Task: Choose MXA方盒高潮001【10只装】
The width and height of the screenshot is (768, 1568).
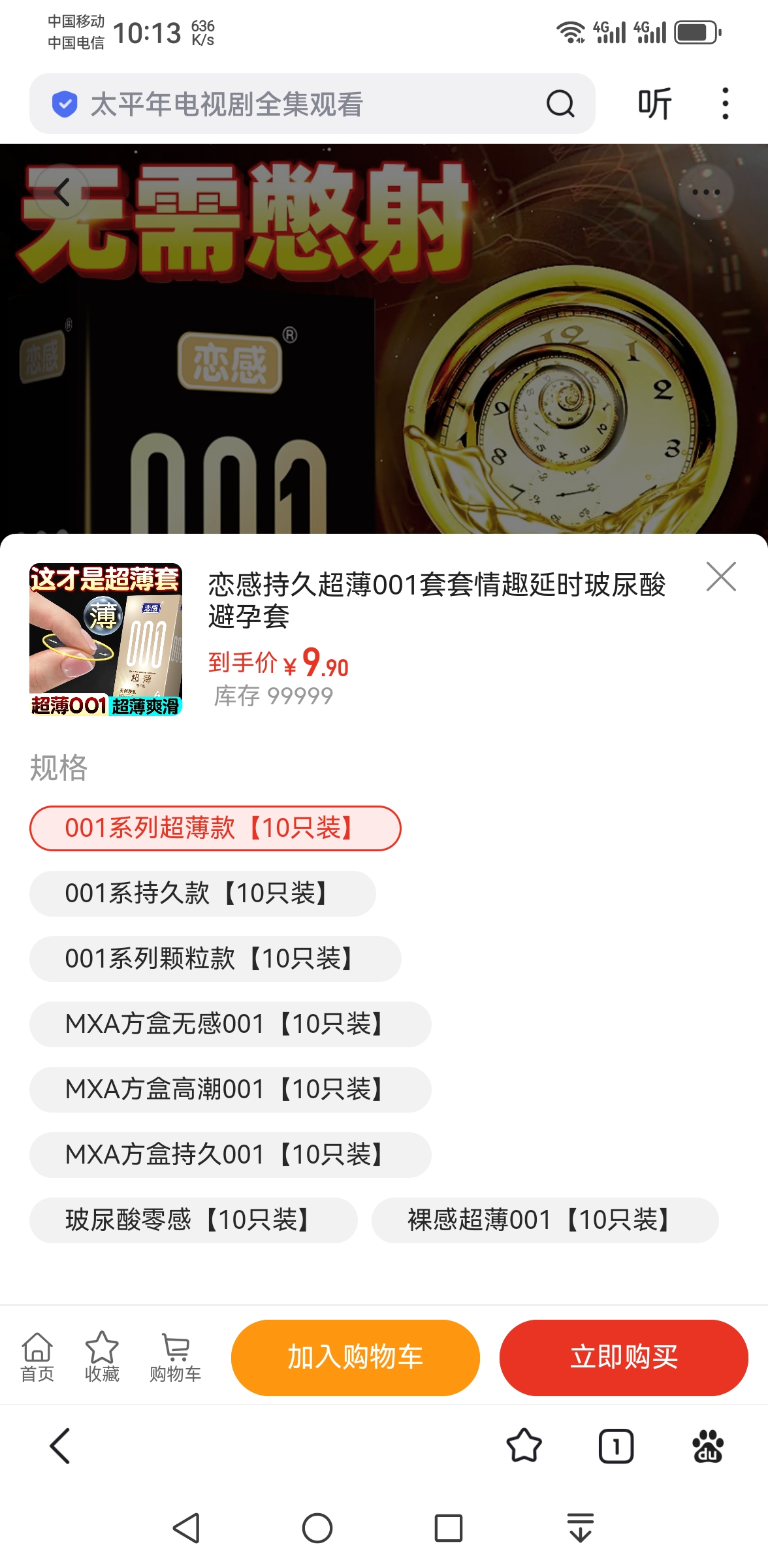Action: point(230,1090)
